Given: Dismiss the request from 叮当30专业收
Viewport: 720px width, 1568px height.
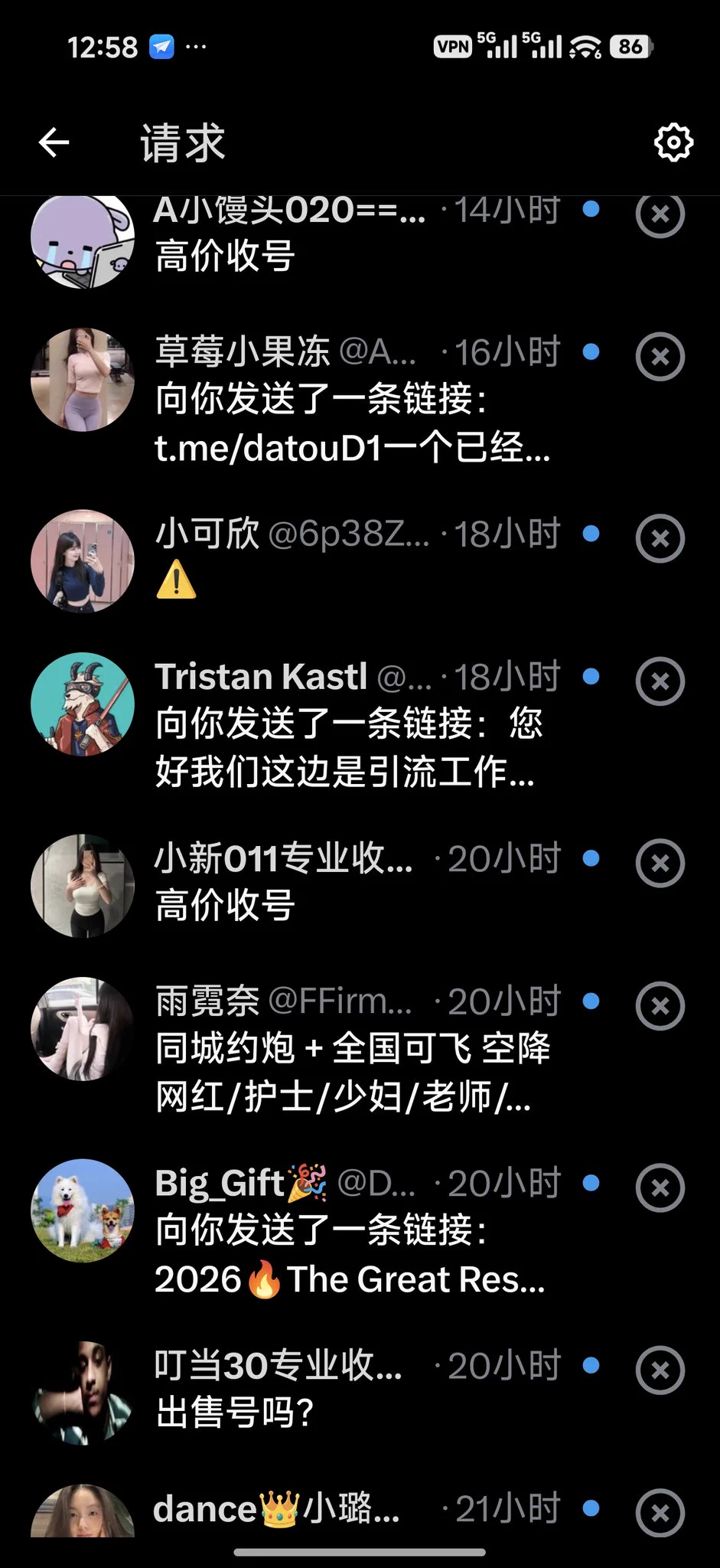Looking at the screenshot, I should [x=660, y=1369].
